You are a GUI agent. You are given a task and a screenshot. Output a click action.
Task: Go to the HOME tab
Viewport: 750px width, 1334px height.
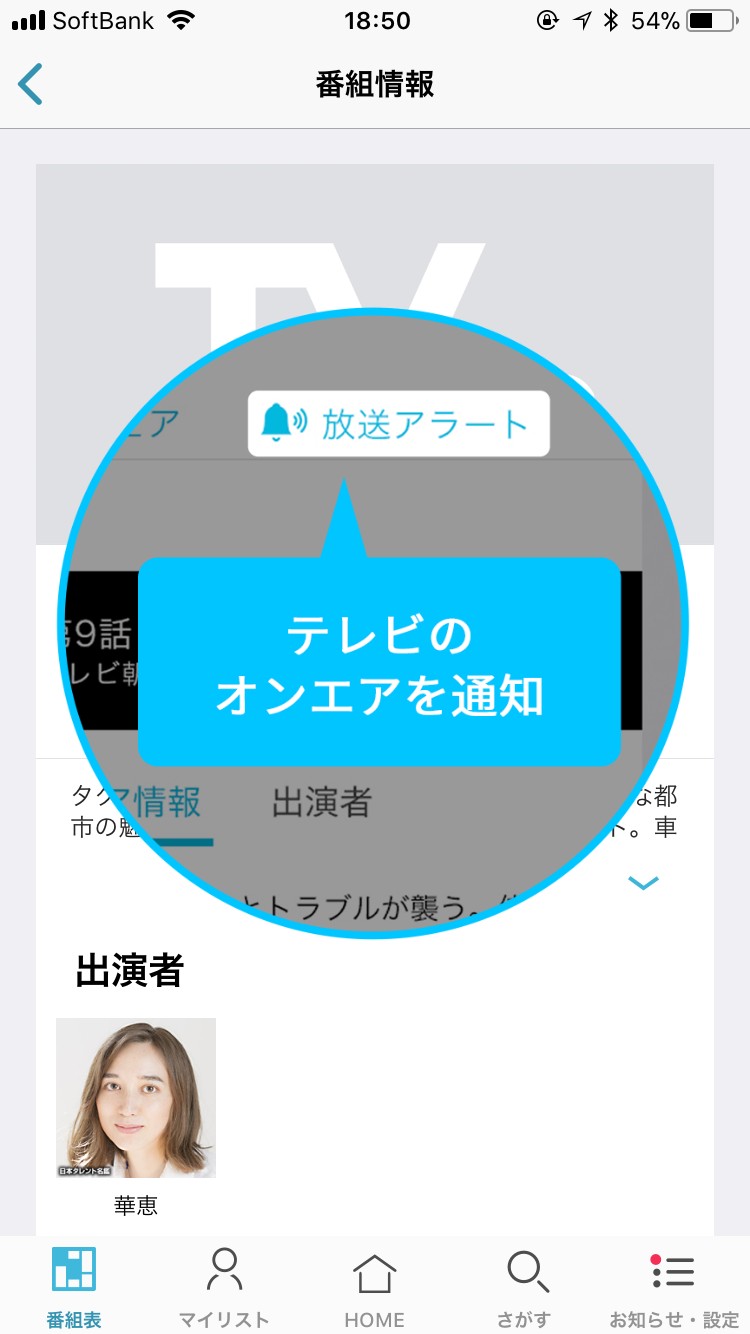(375, 1286)
